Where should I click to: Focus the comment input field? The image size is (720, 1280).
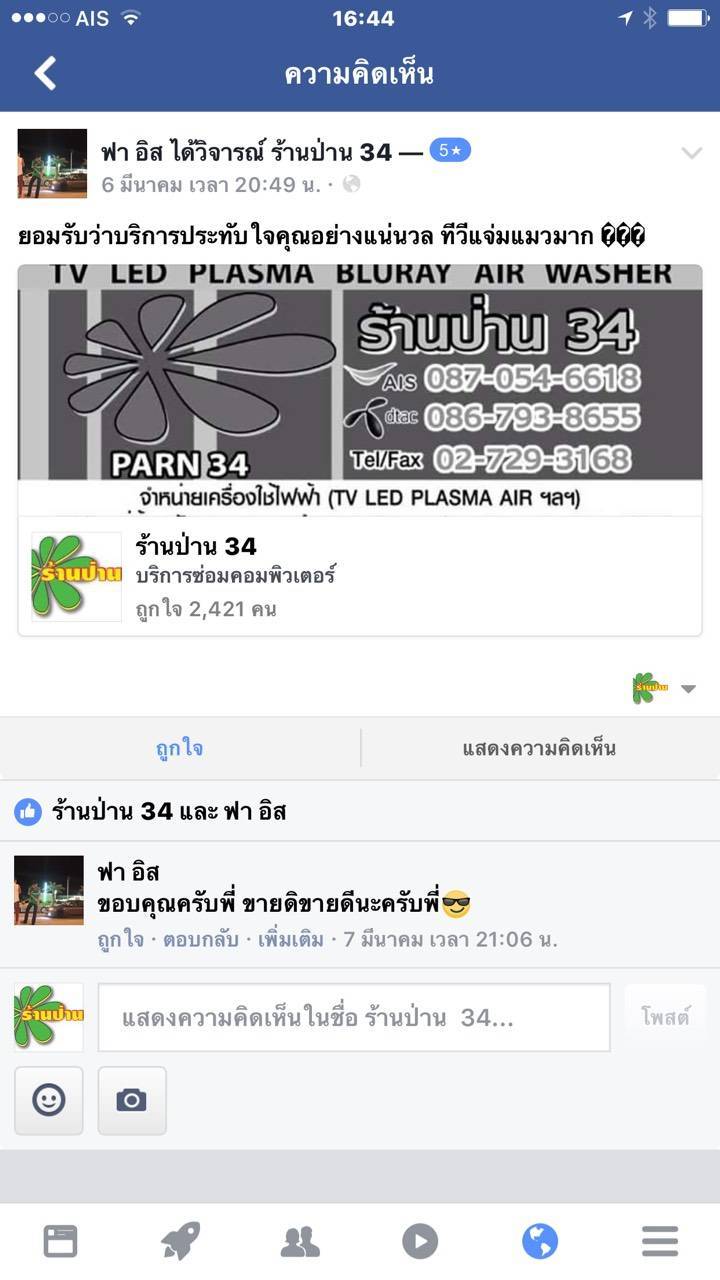(x=354, y=1018)
